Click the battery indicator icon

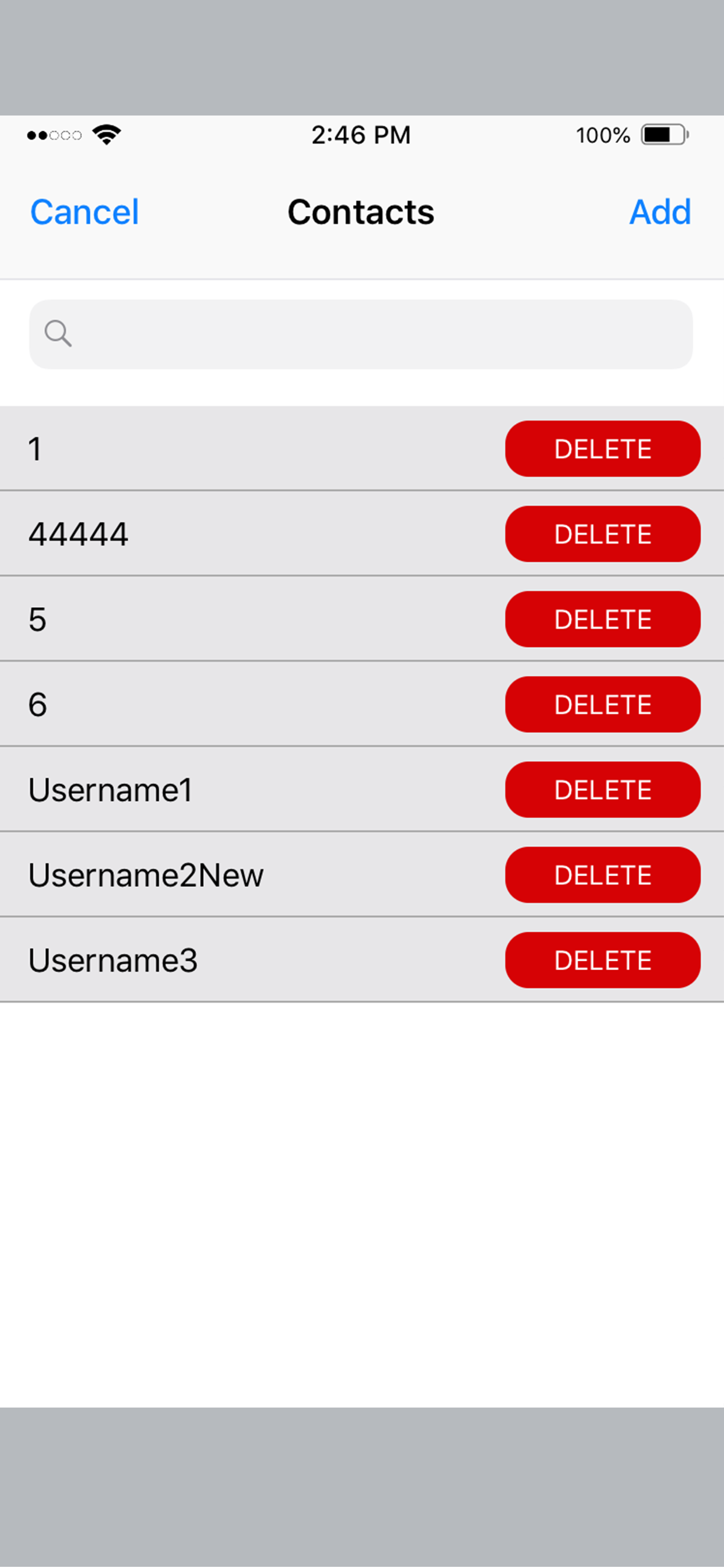(x=663, y=136)
